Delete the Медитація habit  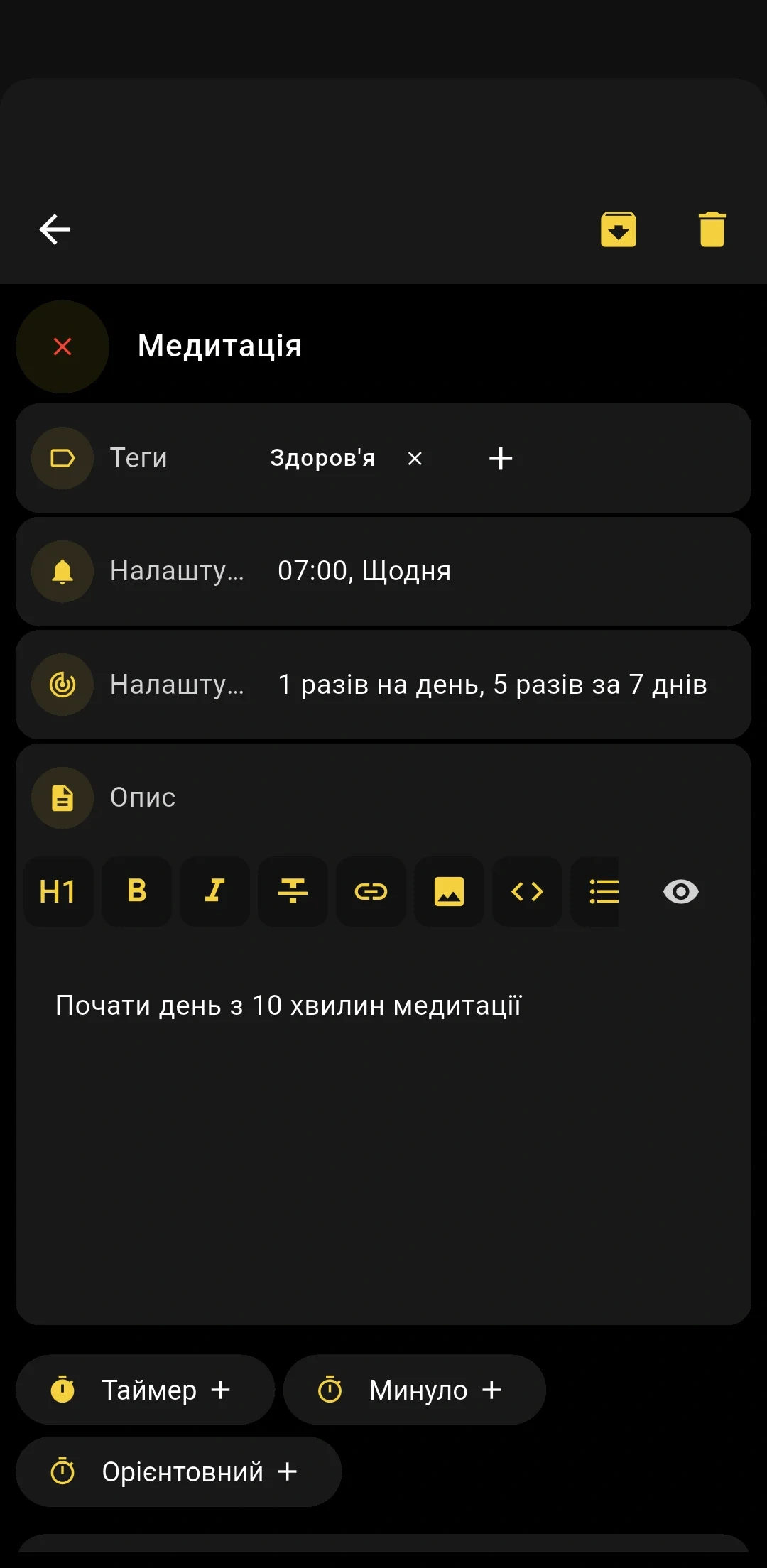point(711,229)
